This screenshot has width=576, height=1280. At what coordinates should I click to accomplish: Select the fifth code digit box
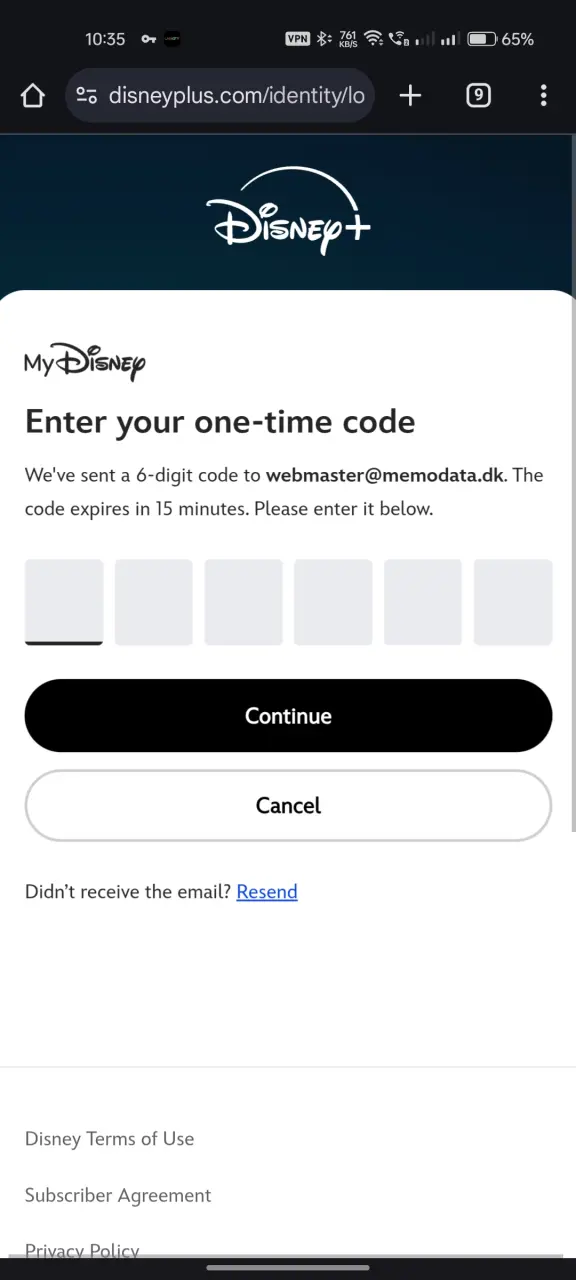[423, 602]
